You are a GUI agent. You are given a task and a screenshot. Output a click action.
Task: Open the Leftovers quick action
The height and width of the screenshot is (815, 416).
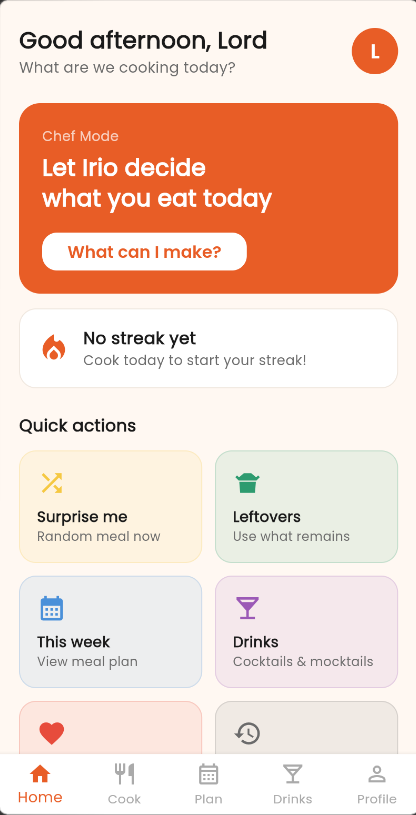pos(307,507)
